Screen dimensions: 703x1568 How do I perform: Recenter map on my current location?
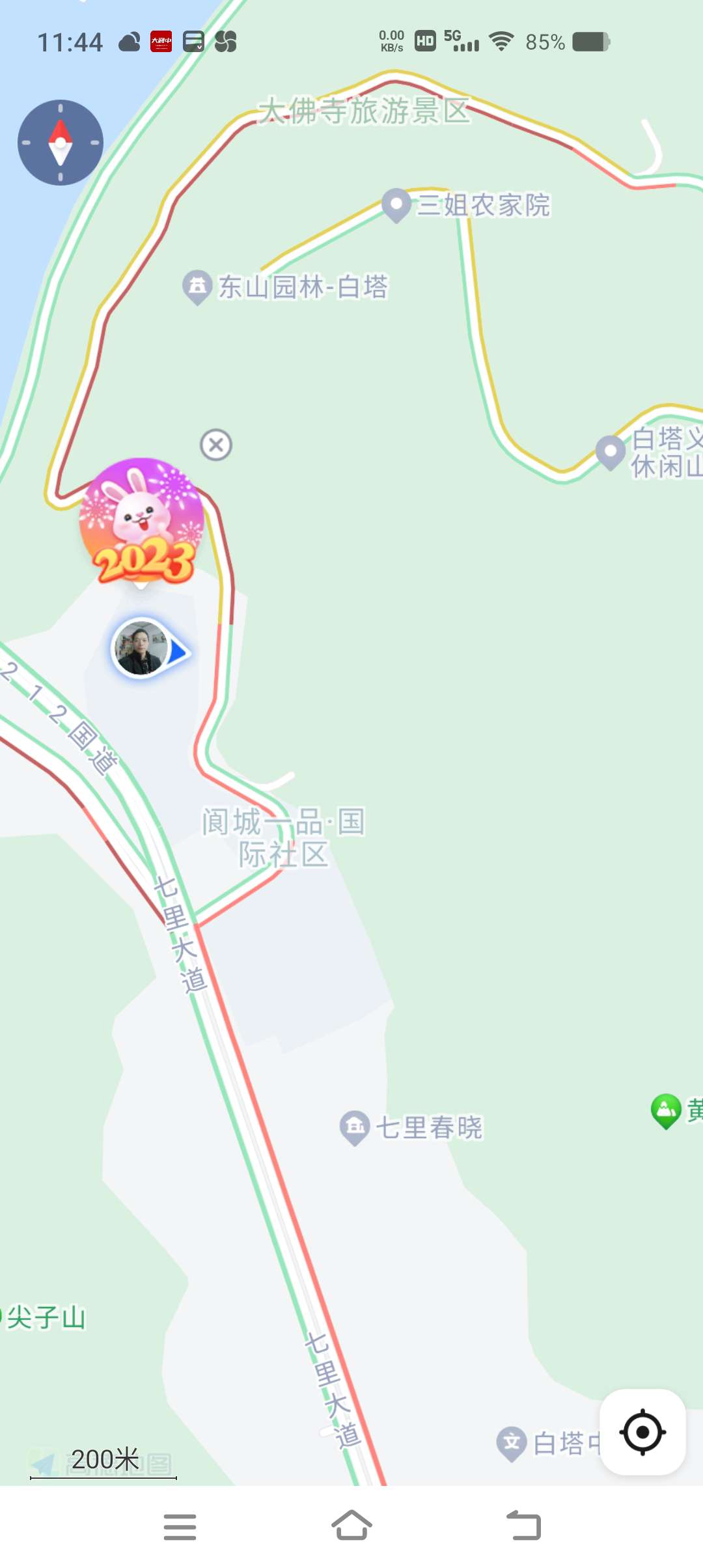(x=642, y=1432)
